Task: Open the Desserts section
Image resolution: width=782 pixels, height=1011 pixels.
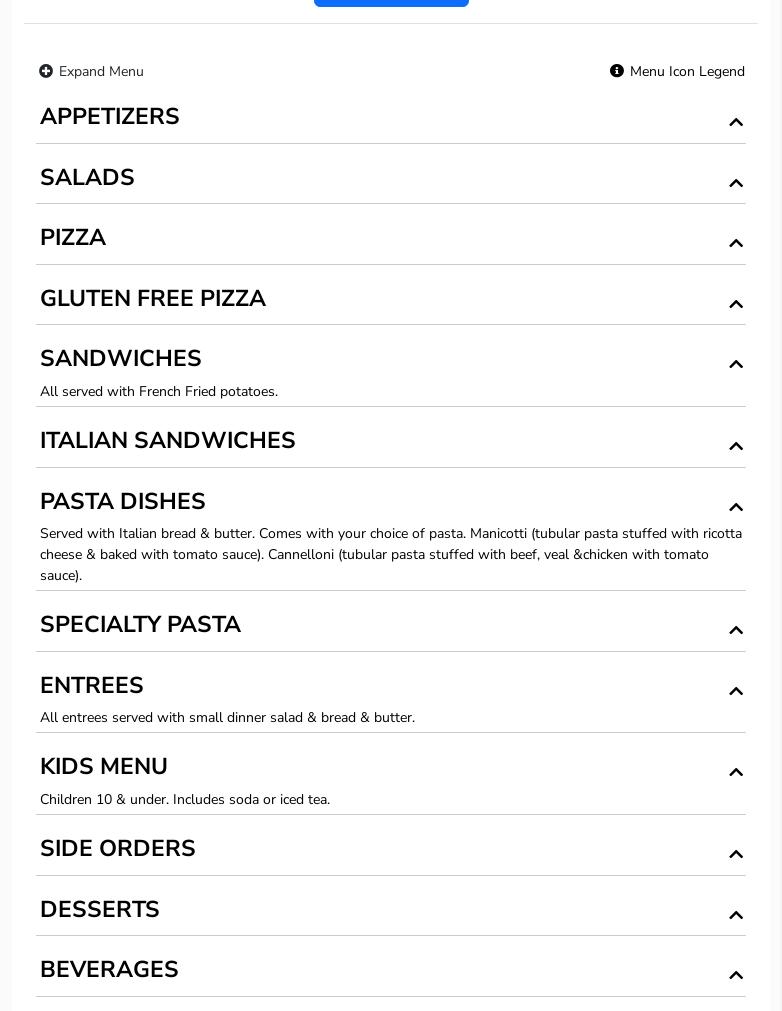Action: (390, 910)
